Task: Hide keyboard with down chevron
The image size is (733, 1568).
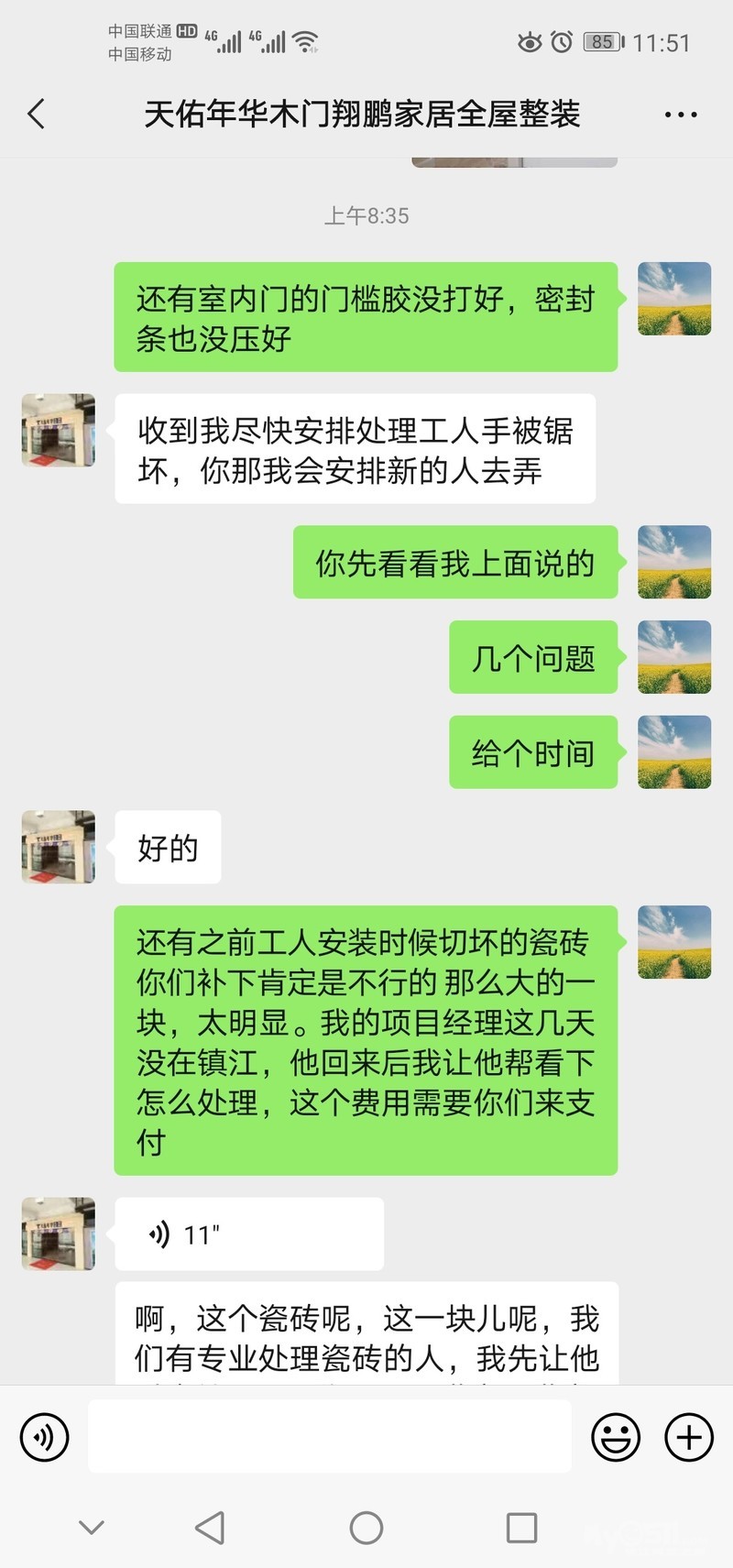Action: pyautogui.click(x=92, y=1528)
